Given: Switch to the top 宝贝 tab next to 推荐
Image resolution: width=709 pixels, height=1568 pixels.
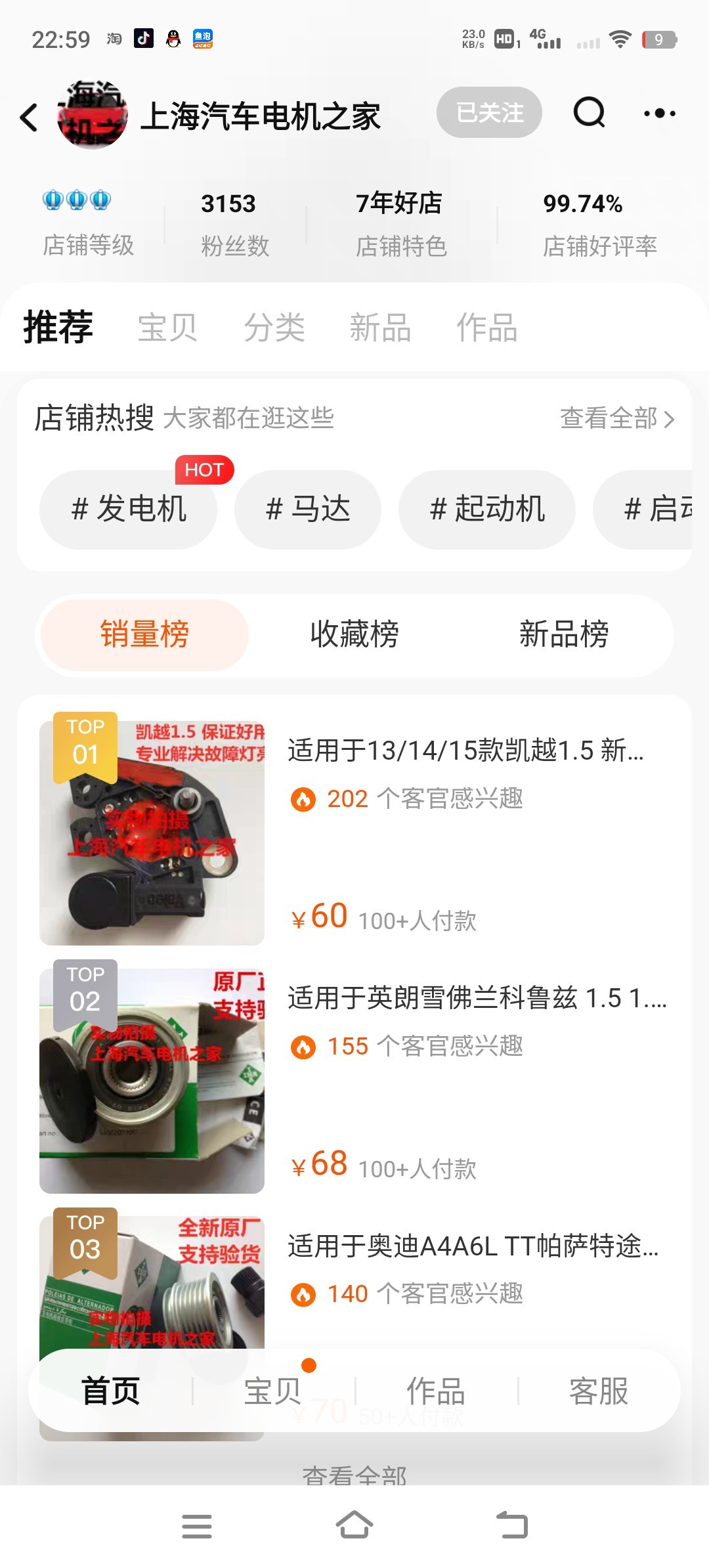Looking at the screenshot, I should pyautogui.click(x=167, y=327).
